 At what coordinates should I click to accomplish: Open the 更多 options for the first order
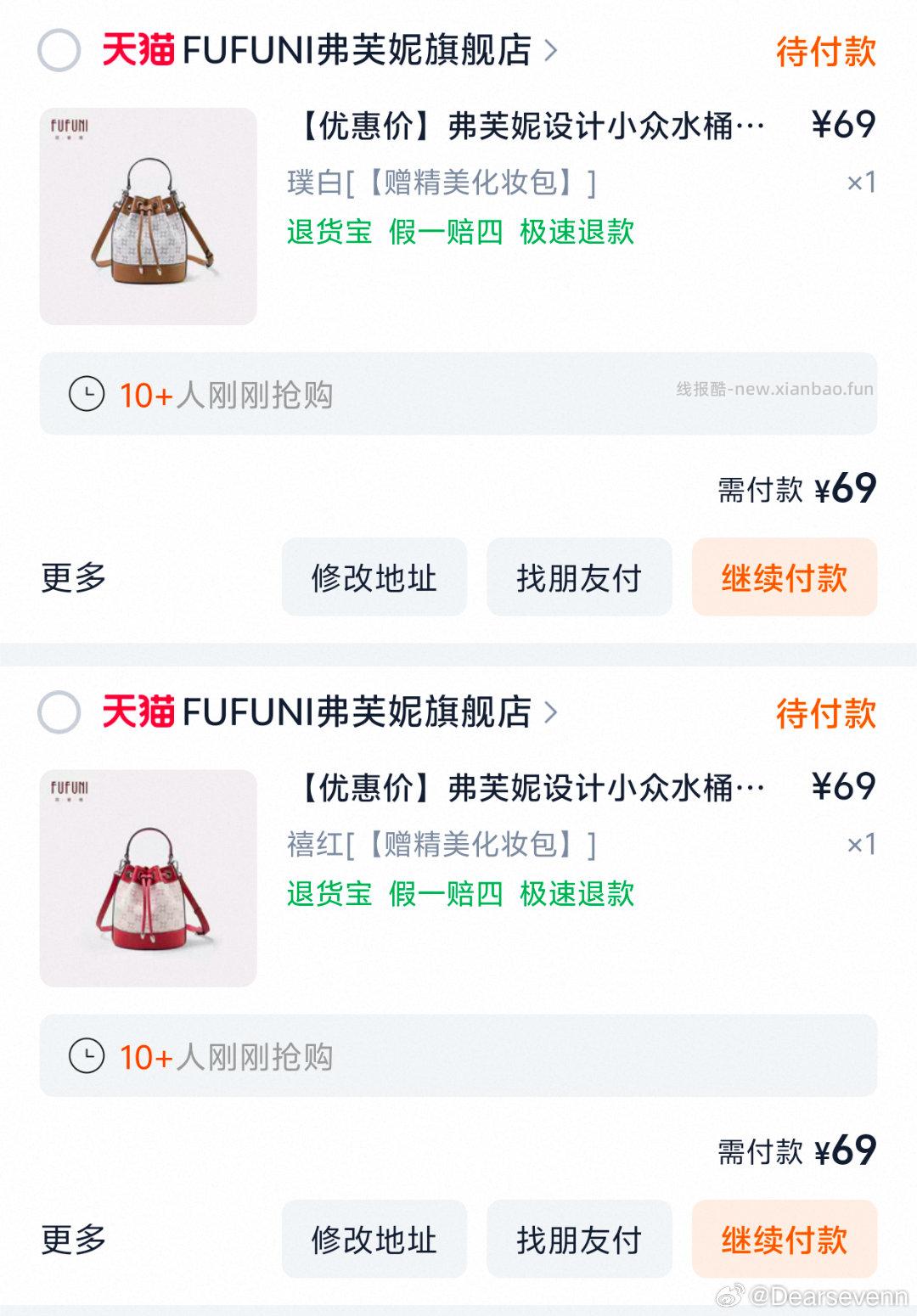72,576
